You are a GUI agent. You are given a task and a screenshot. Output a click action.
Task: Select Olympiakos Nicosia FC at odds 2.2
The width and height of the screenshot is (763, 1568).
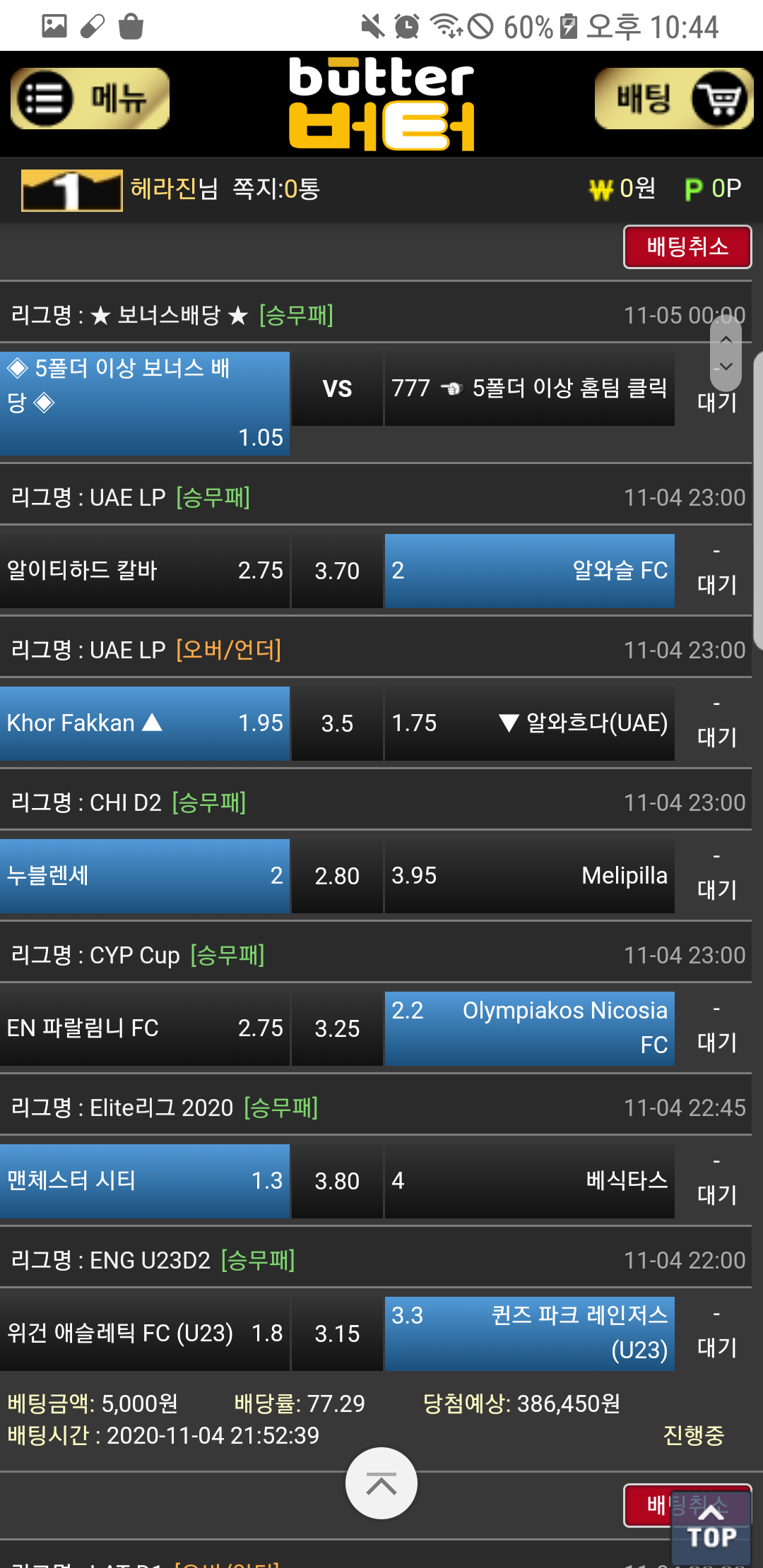pos(529,1028)
